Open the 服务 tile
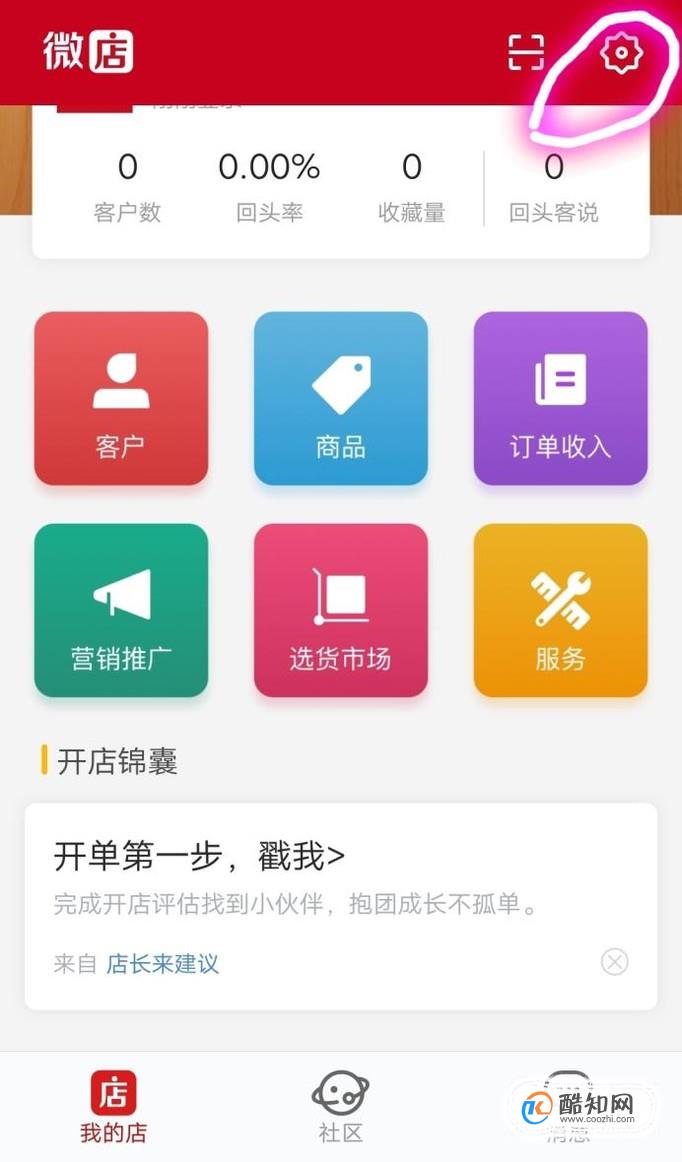This screenshot has width=682, height=1162. click(x=560, y=610)
